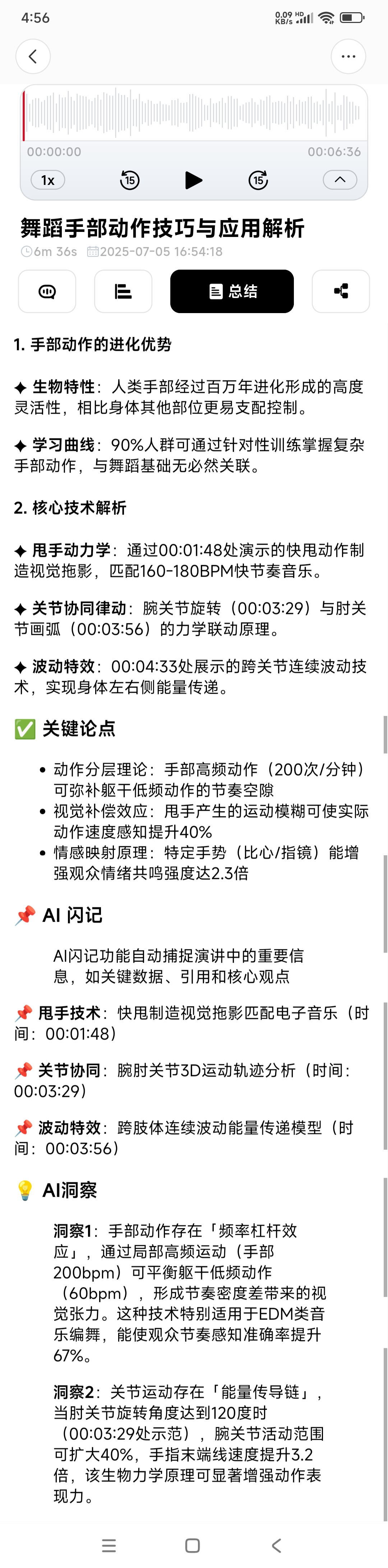Image resolution: width=388 pixels, height=1568 pixels.
Task: Skip forward 15 seconds
Action: click(258, 180)
